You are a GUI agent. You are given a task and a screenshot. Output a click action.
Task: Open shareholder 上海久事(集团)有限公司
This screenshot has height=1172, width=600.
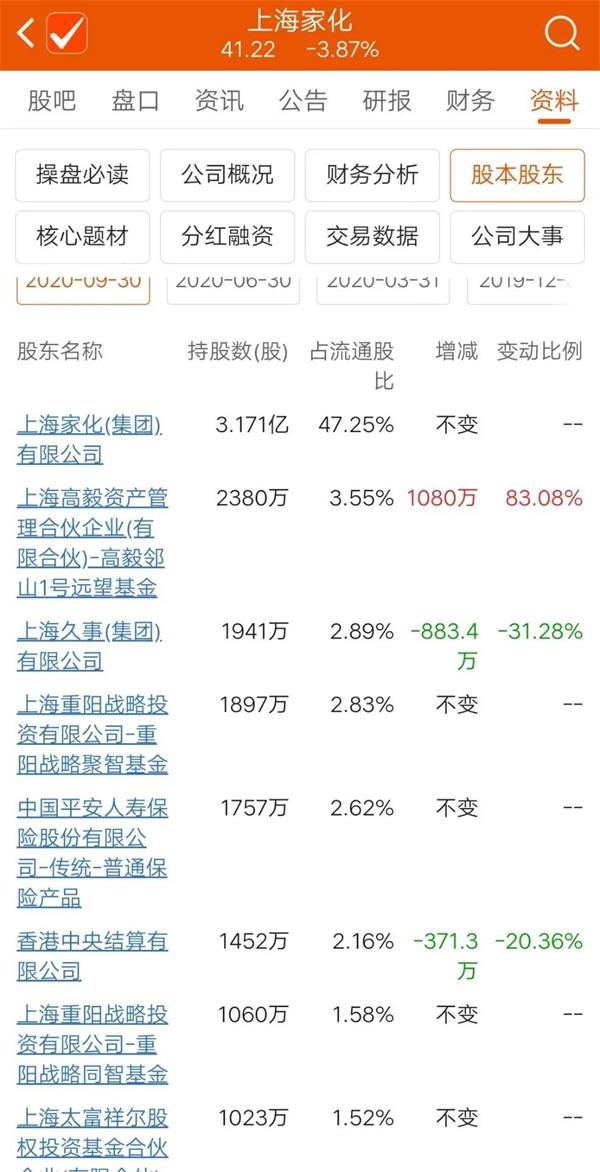click(89, 646)
